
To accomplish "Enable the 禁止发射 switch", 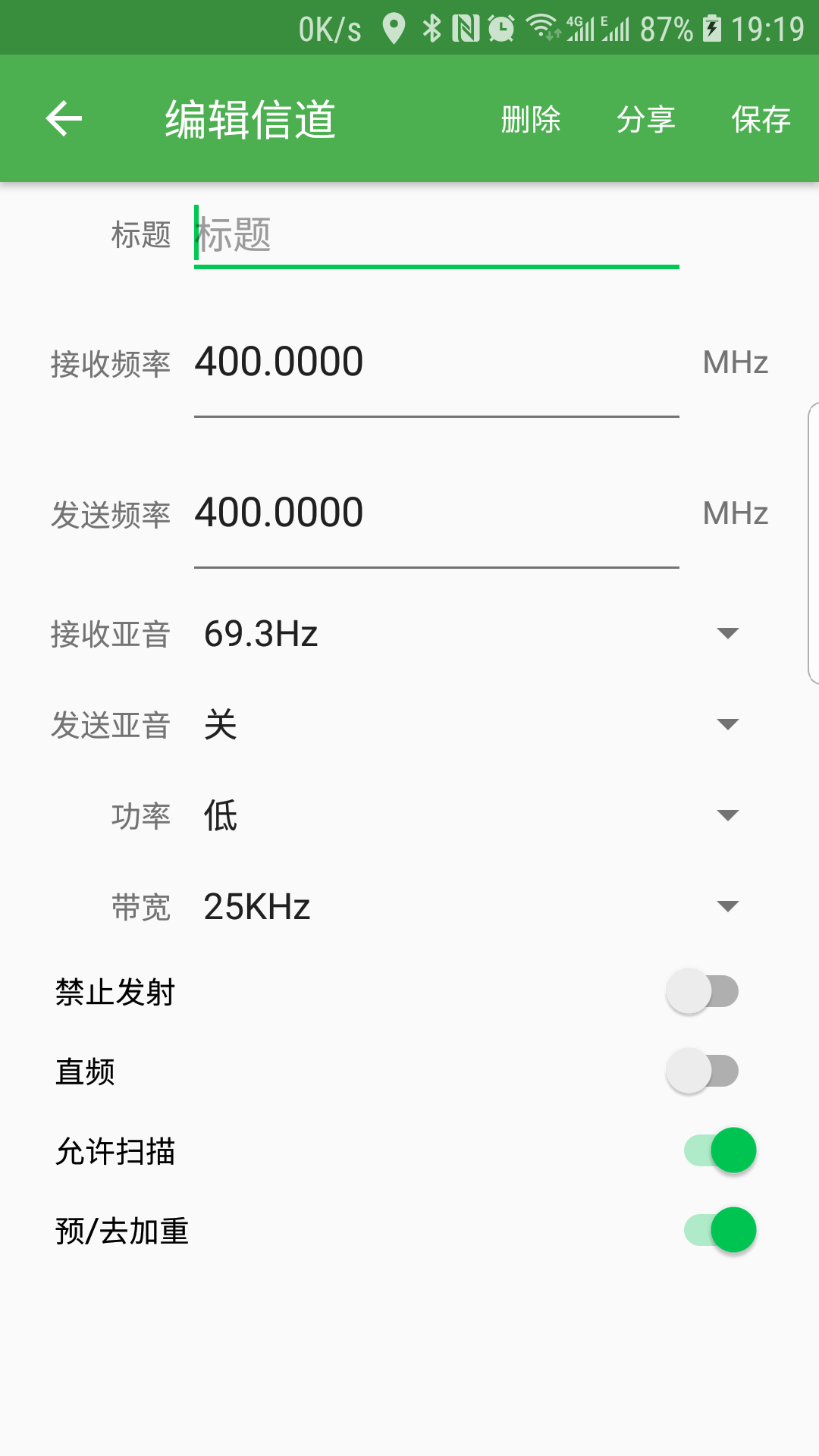I will (x=701, y=991).
